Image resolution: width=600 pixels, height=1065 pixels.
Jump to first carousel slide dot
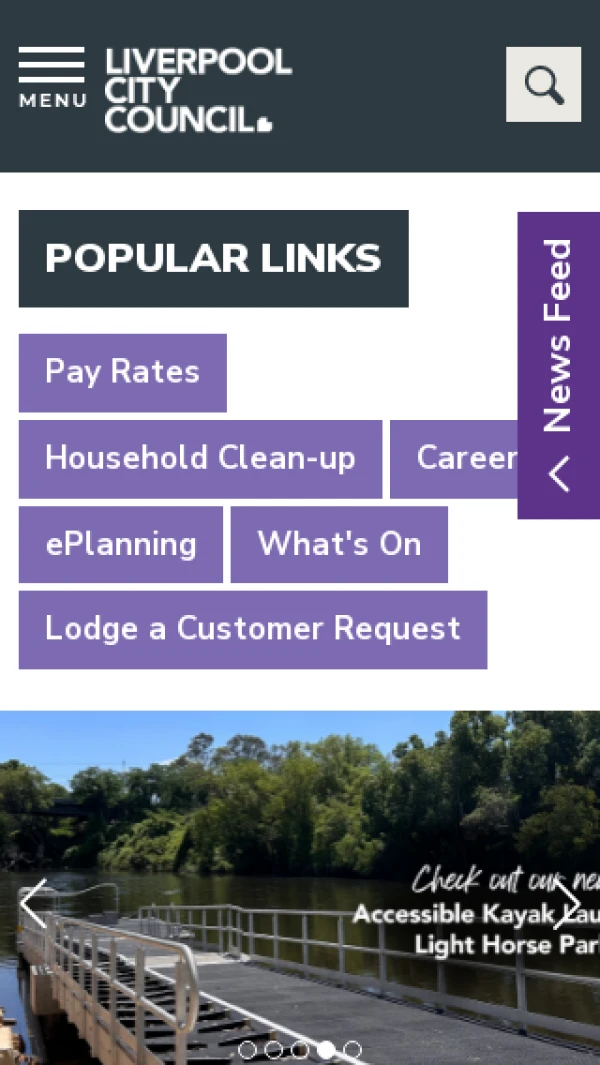pos(247,1050)
